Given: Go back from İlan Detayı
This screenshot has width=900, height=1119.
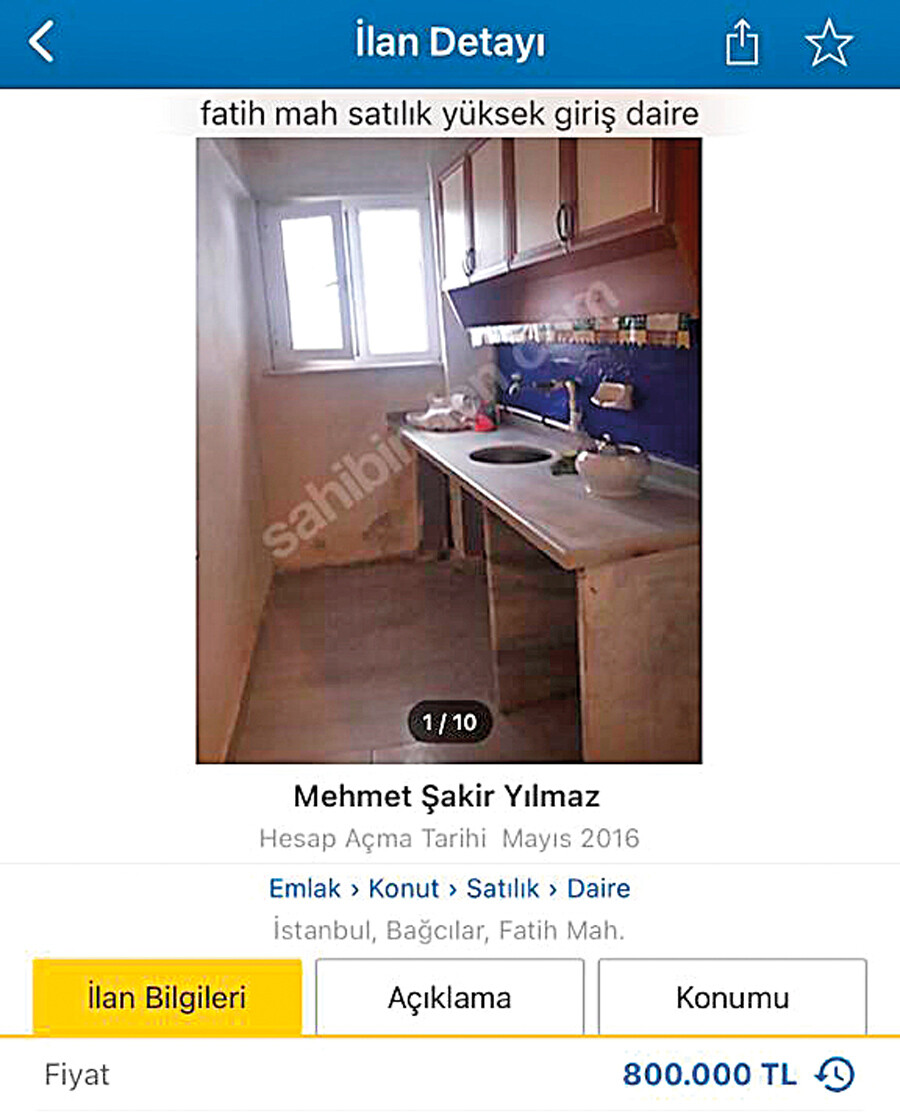Looking at the screenshot, I should click(x=41, y=44).
